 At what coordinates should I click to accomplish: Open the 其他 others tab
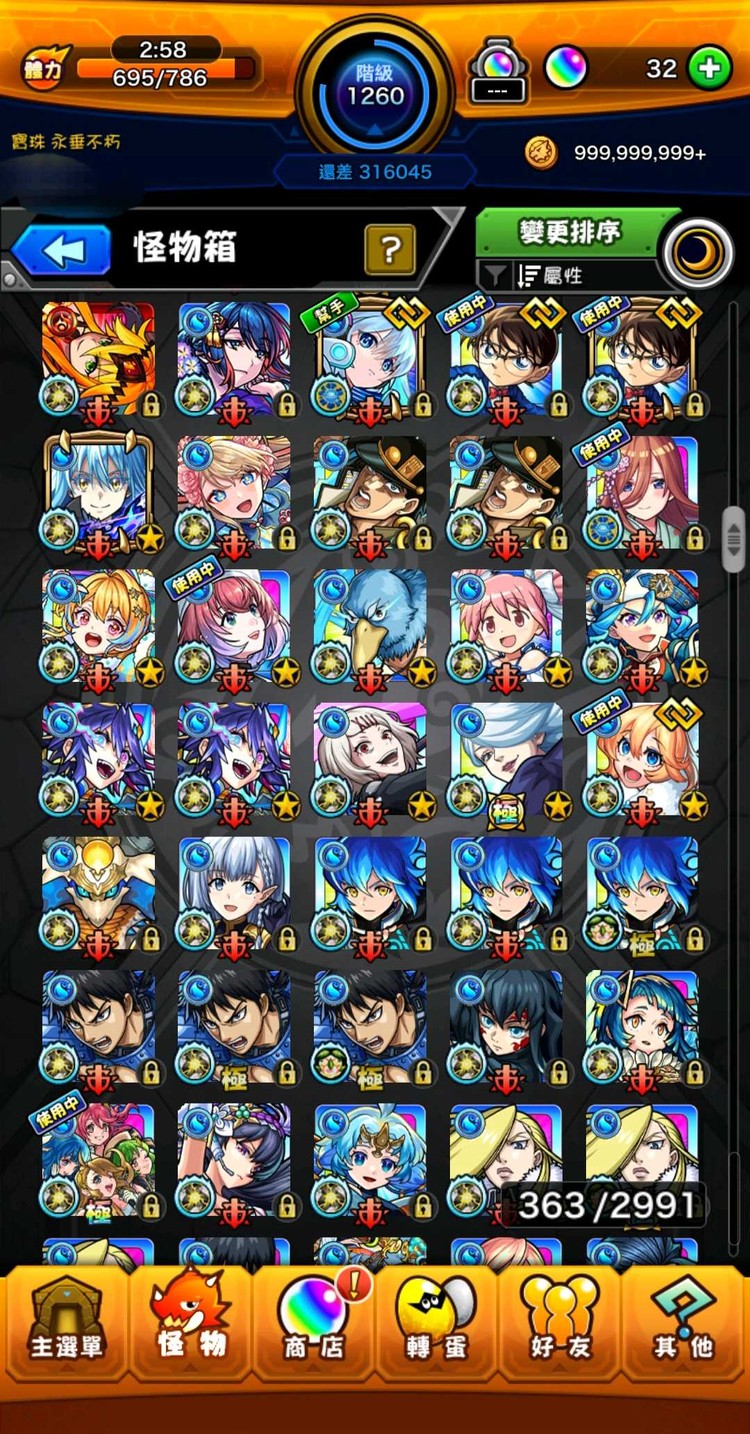(684, 1318)
